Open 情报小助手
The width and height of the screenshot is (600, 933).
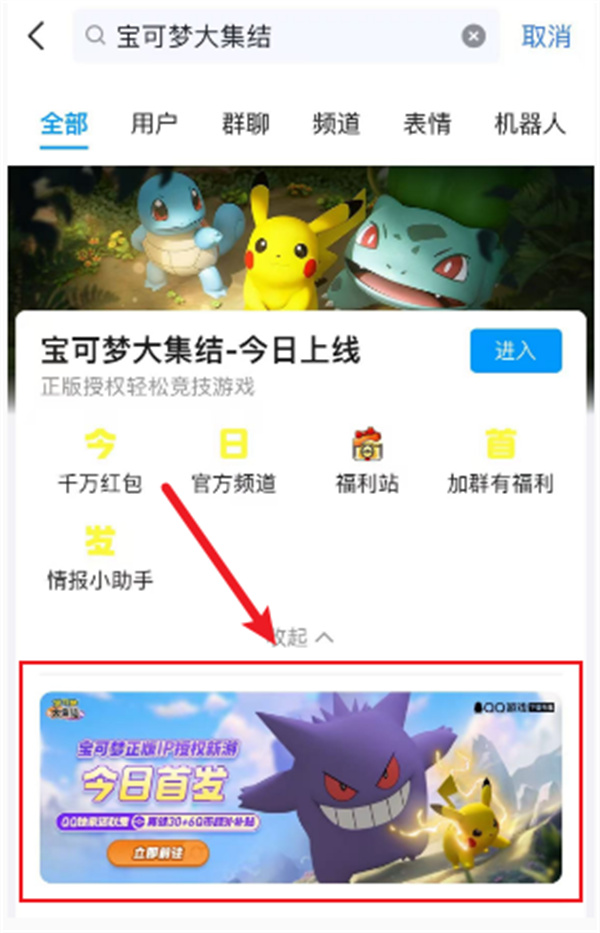point(100,556)
